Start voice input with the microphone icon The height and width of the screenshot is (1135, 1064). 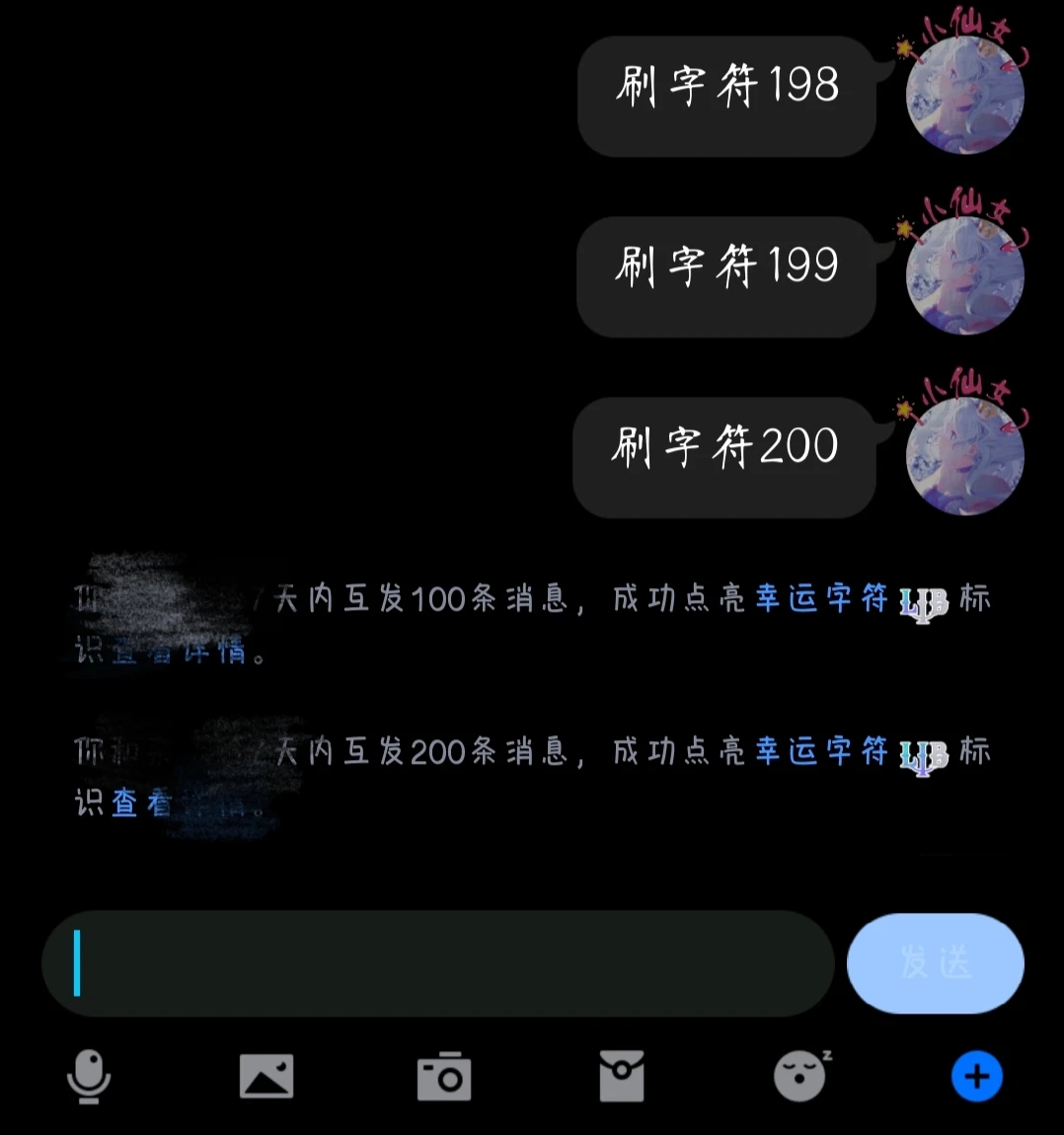(89, 1076)
